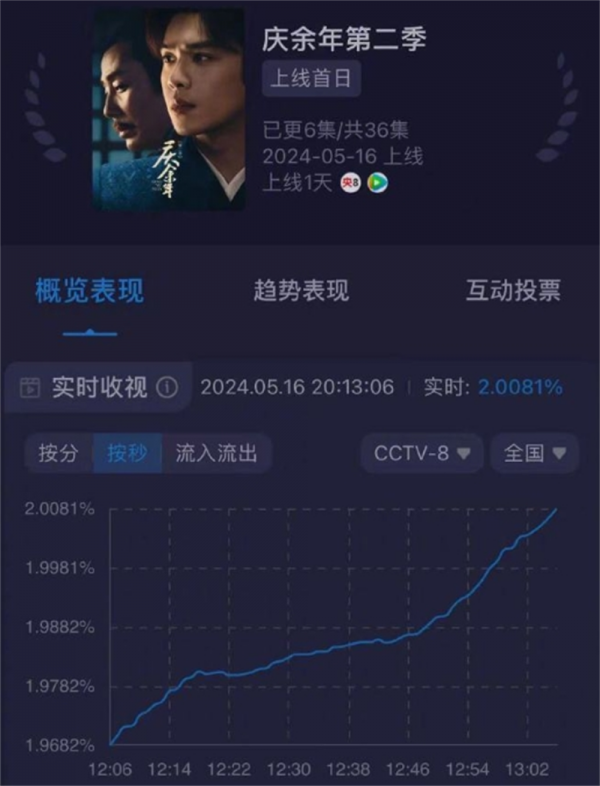Open the CCTV-8 channel dropdown
The height and width of the screenshot is (786, 600).
(422, 453)
